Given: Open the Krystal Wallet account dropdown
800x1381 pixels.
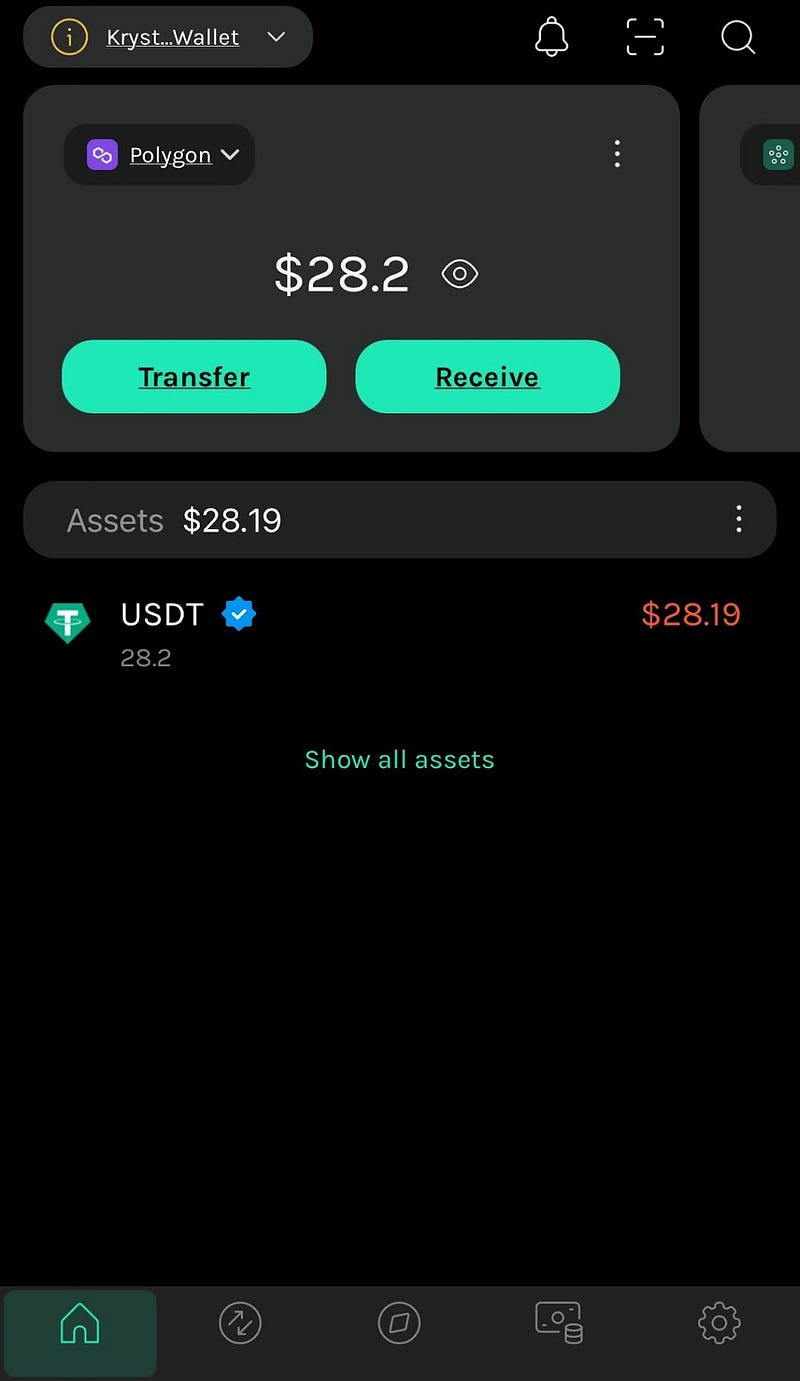Looking at the screenshot, I should tap(168, 38).
